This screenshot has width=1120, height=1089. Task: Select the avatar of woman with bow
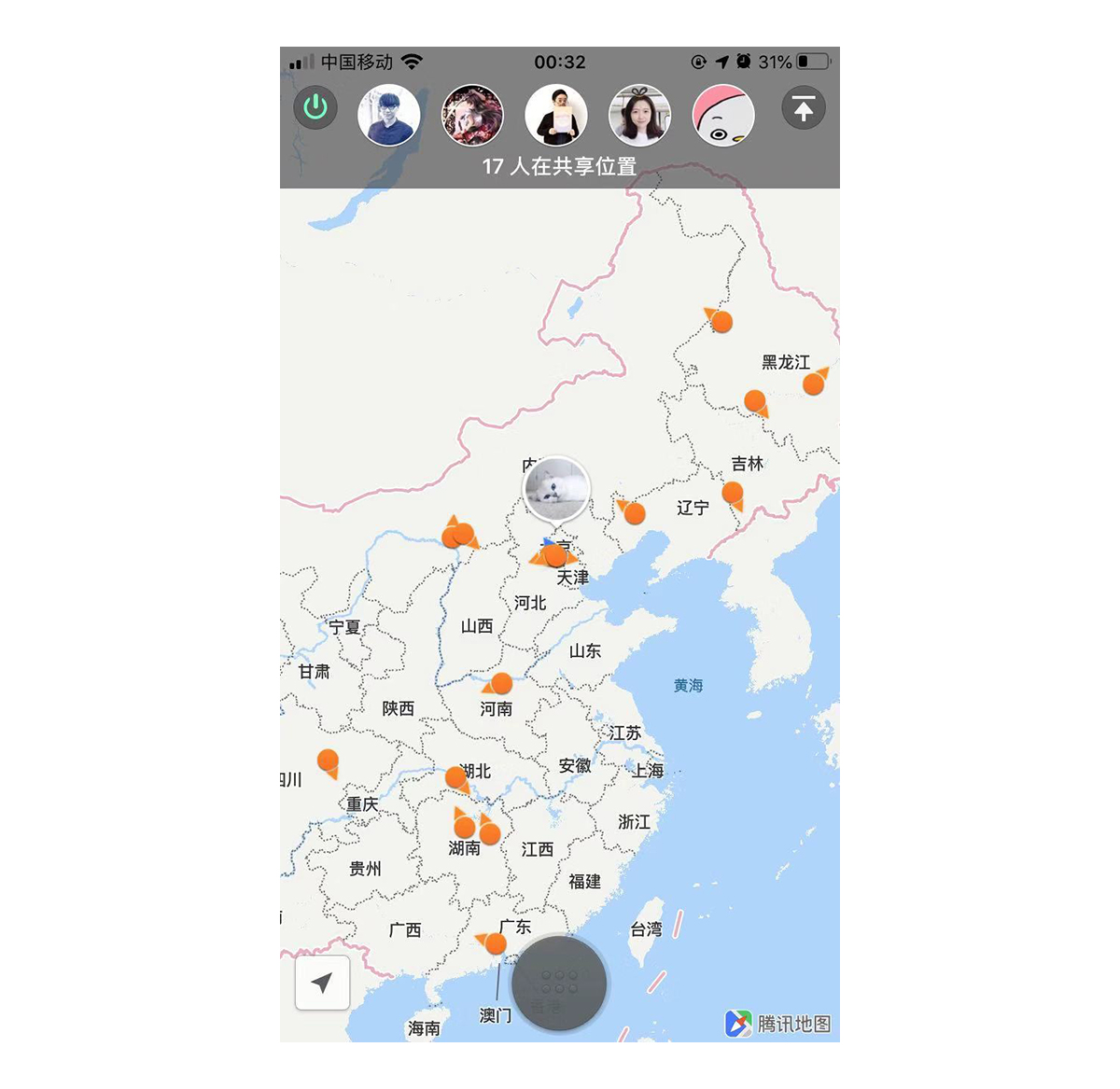tap(640, 115)
